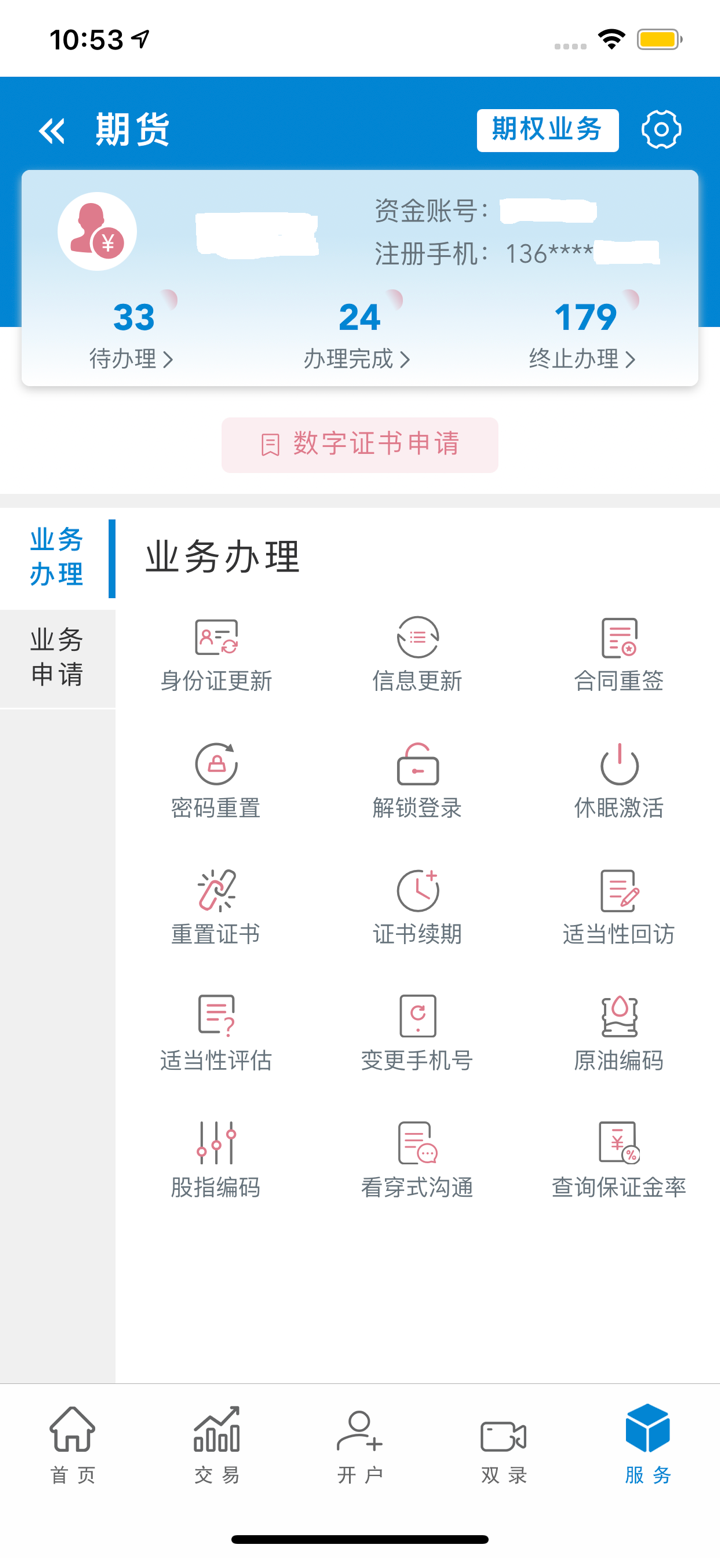The image size is (720, 1558).
Task: Select 信息更新 to update information
Action: [x=417, y=650]
